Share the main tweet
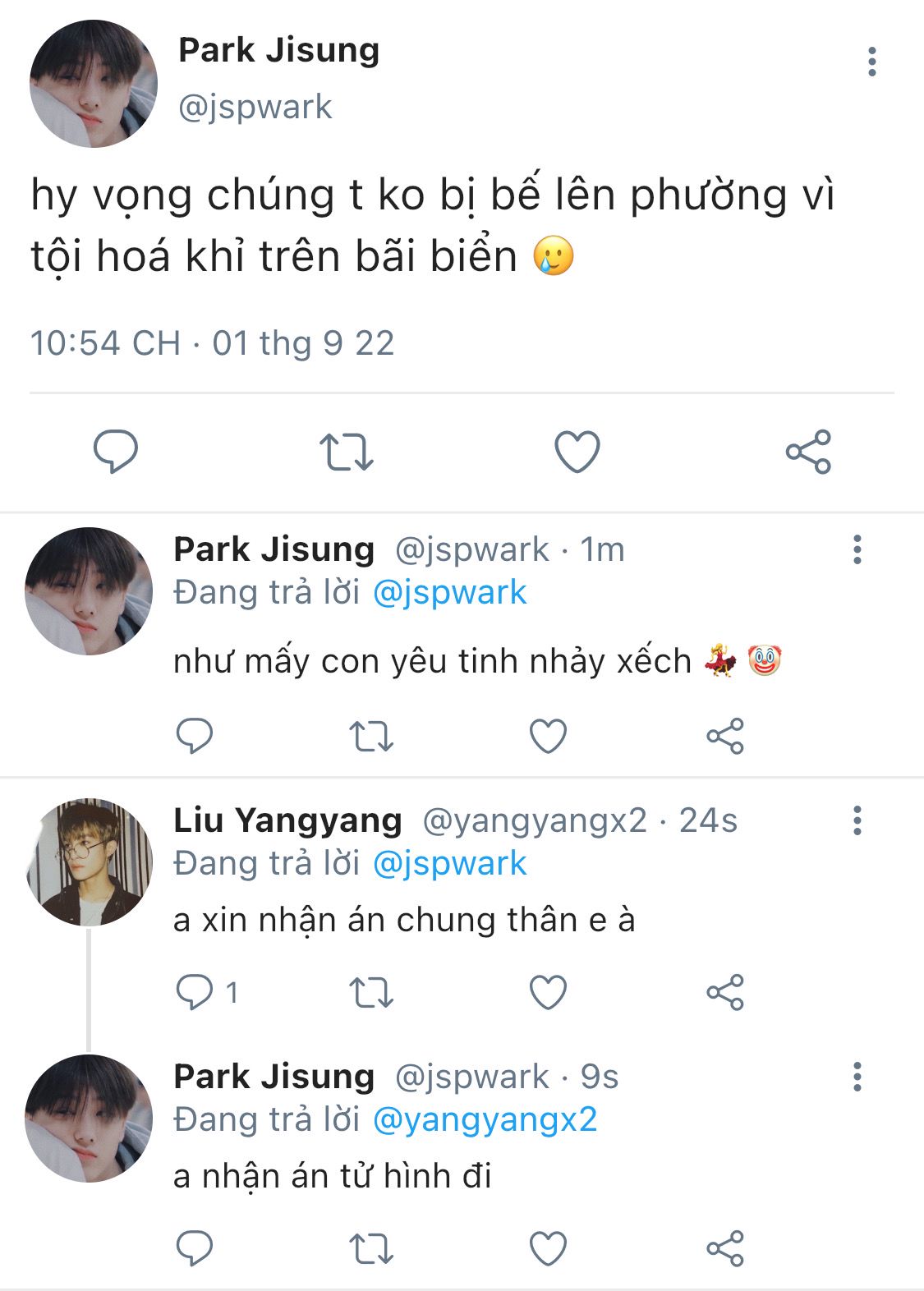Screen dimensions: 924x1291 808,451
